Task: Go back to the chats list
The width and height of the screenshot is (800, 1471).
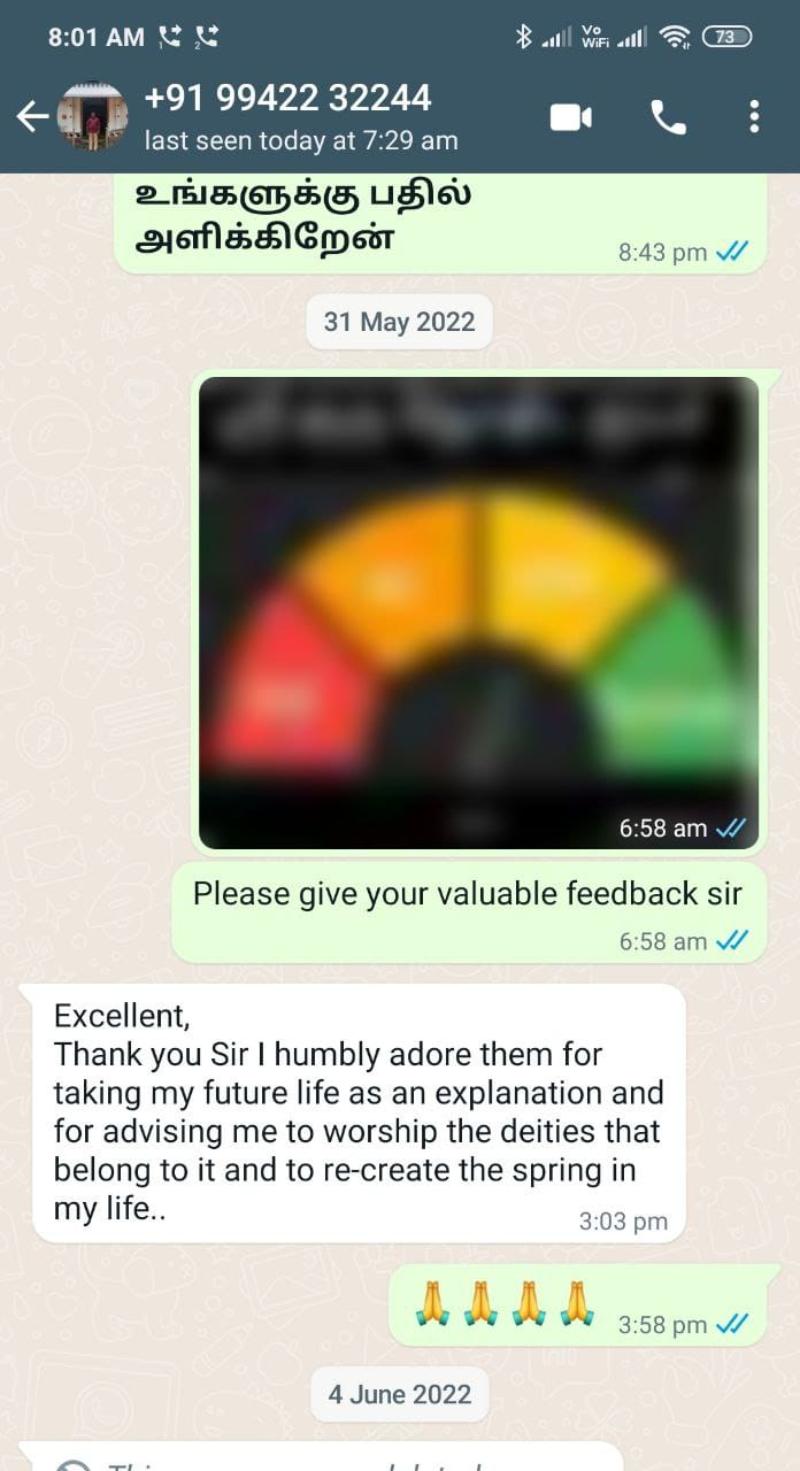Action: click(32, 117)
